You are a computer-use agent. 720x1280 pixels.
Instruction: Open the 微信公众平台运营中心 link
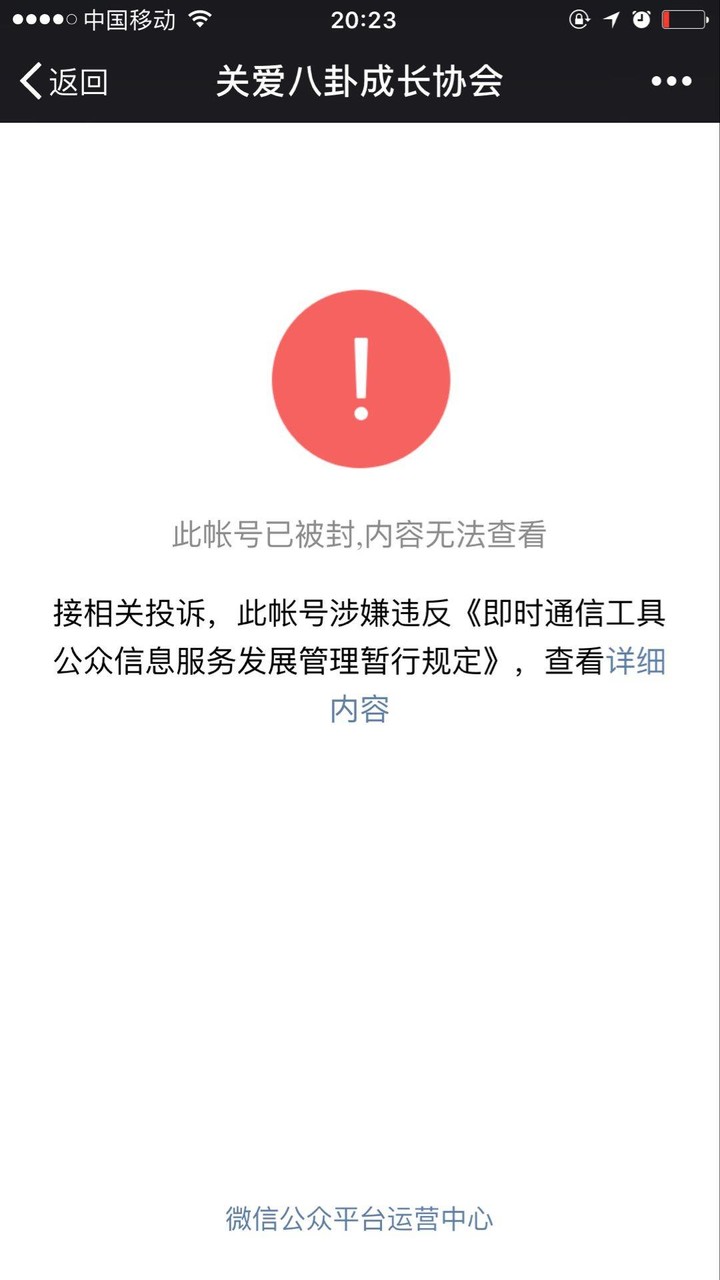coord(359,1218)
